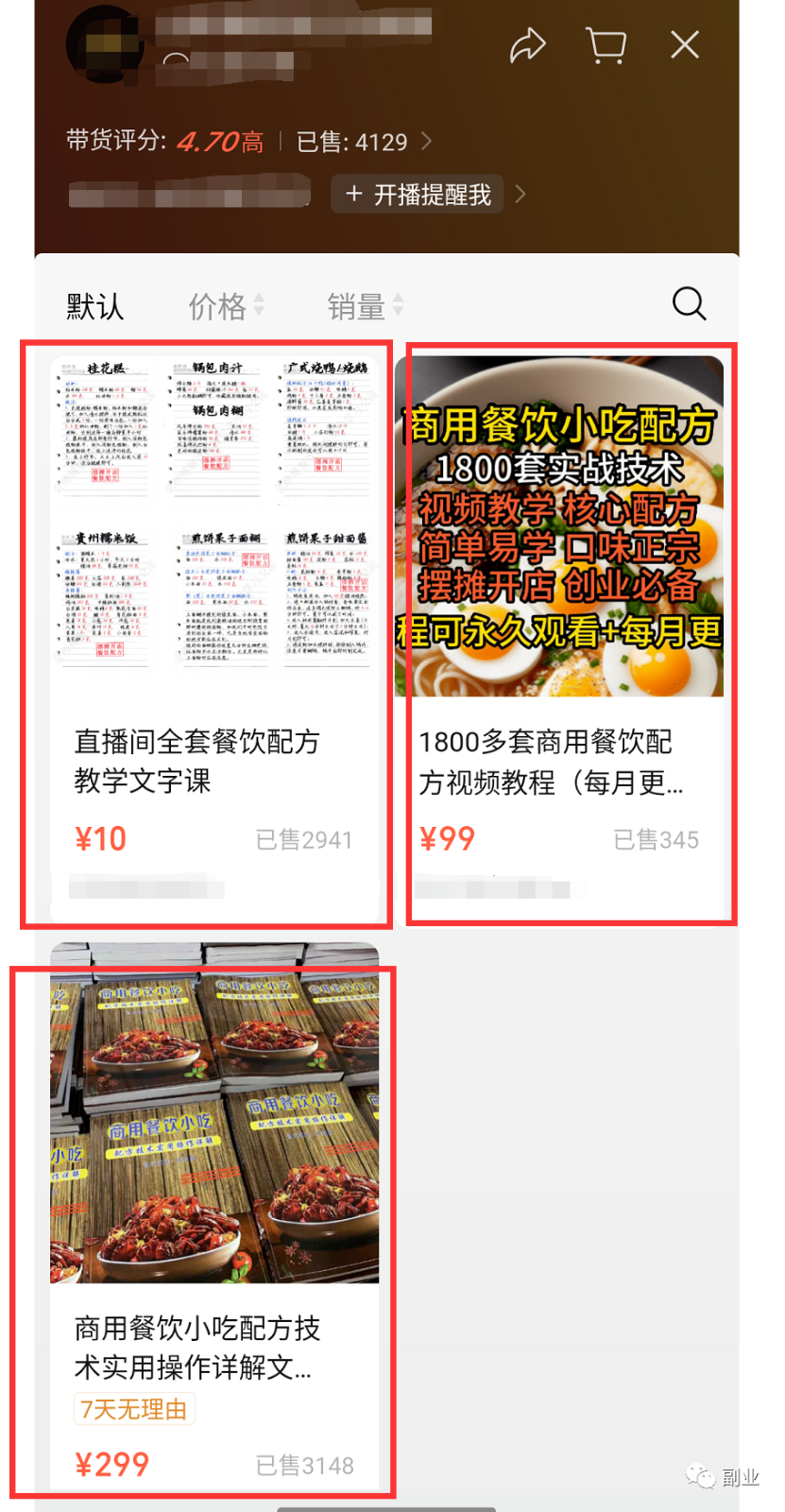The image size is (785, 1512).
Task: Open the ¥10 直播间全套餐饮配方 product
Action: coord(213,624)
